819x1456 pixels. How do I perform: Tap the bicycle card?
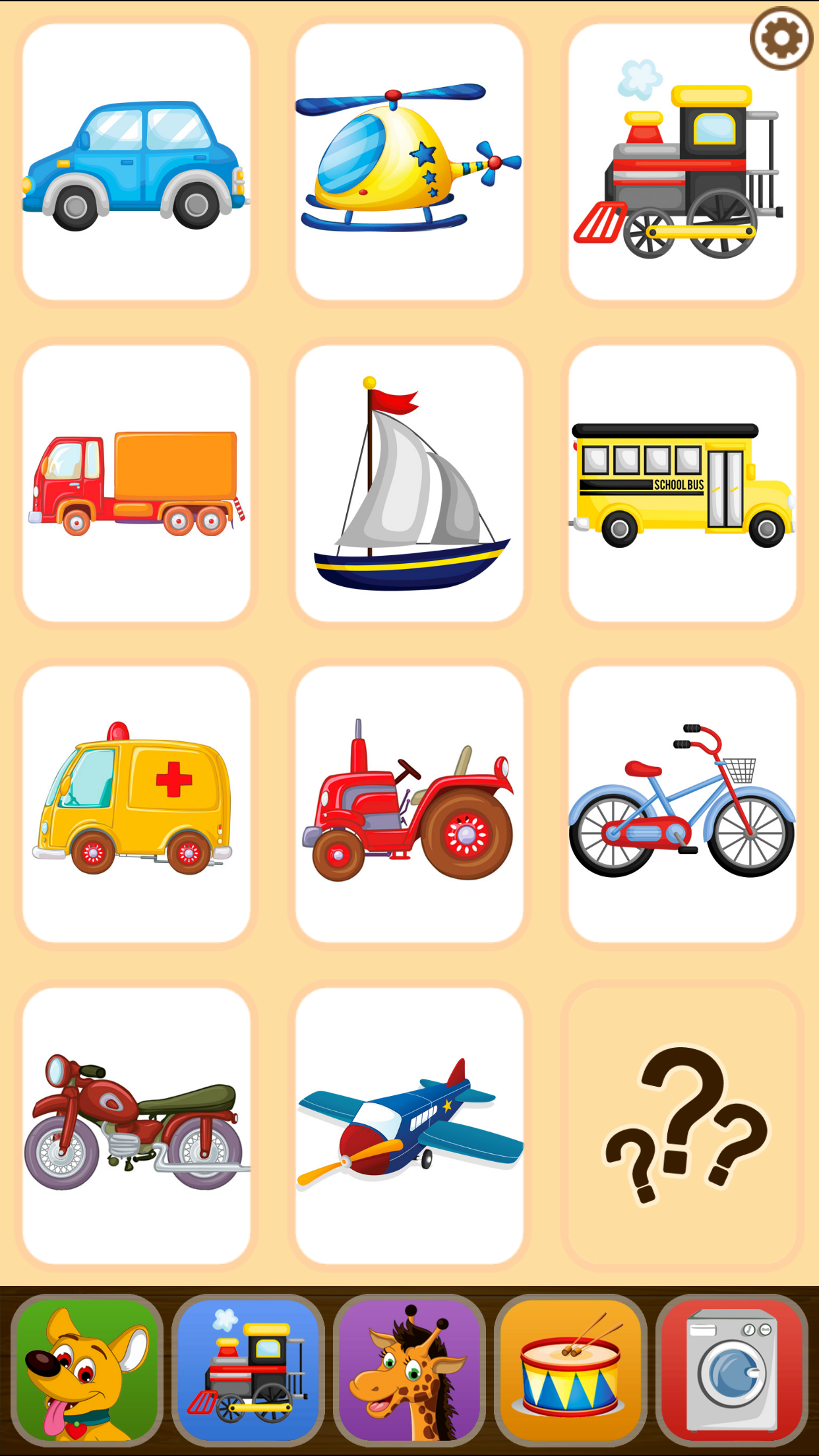(x=682, y=804)
